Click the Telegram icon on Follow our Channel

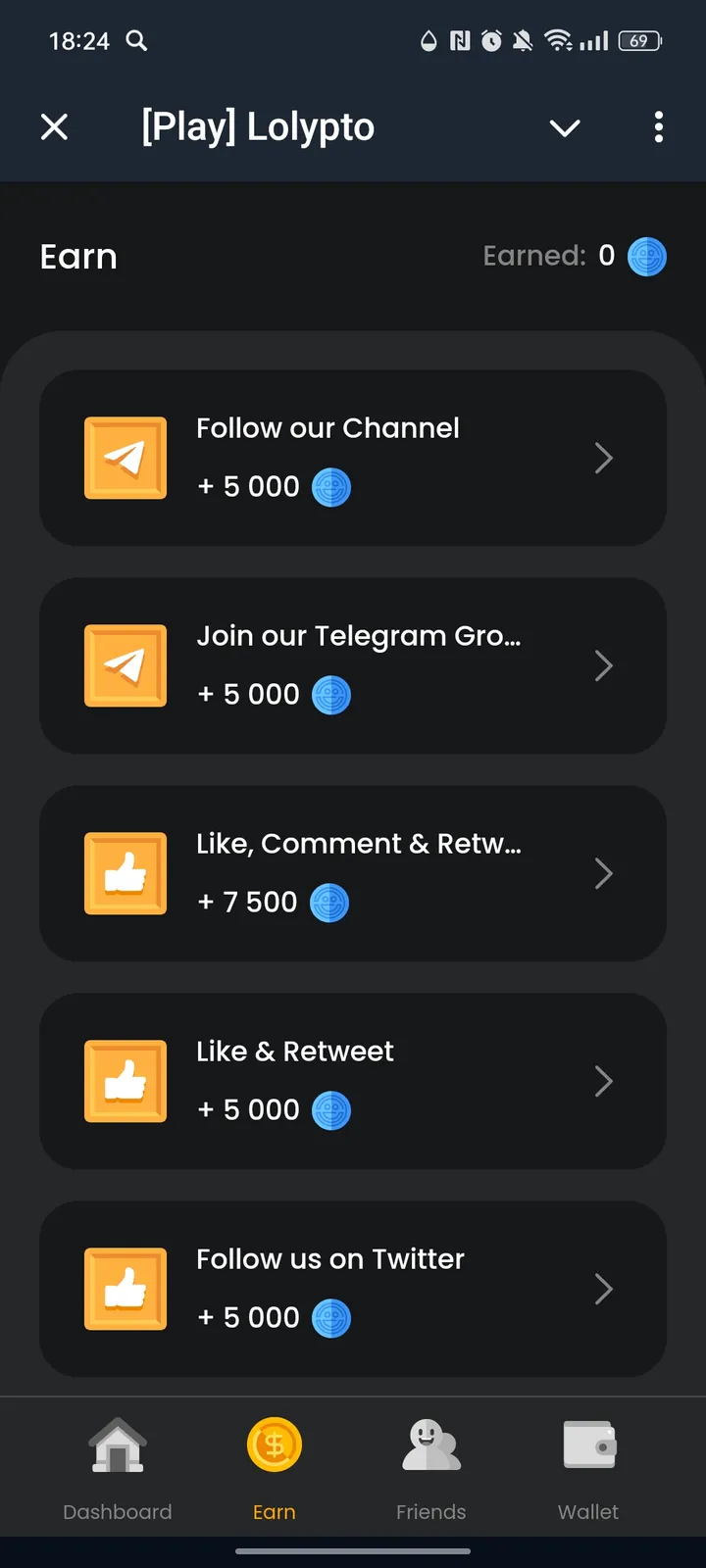coord(126,458)
